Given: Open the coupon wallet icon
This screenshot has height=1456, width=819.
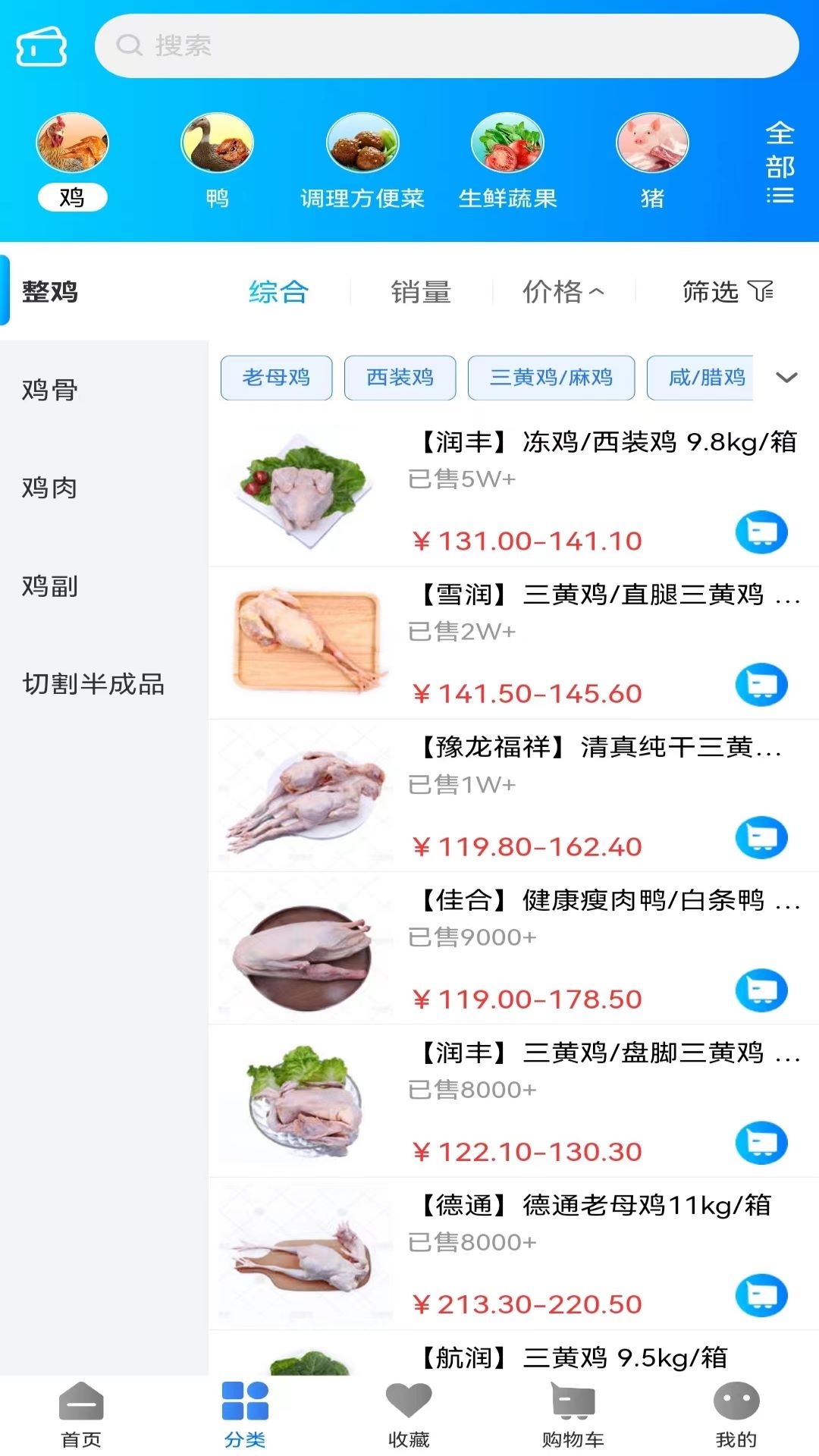Looking at the screenshot, I should coord(42,47).
